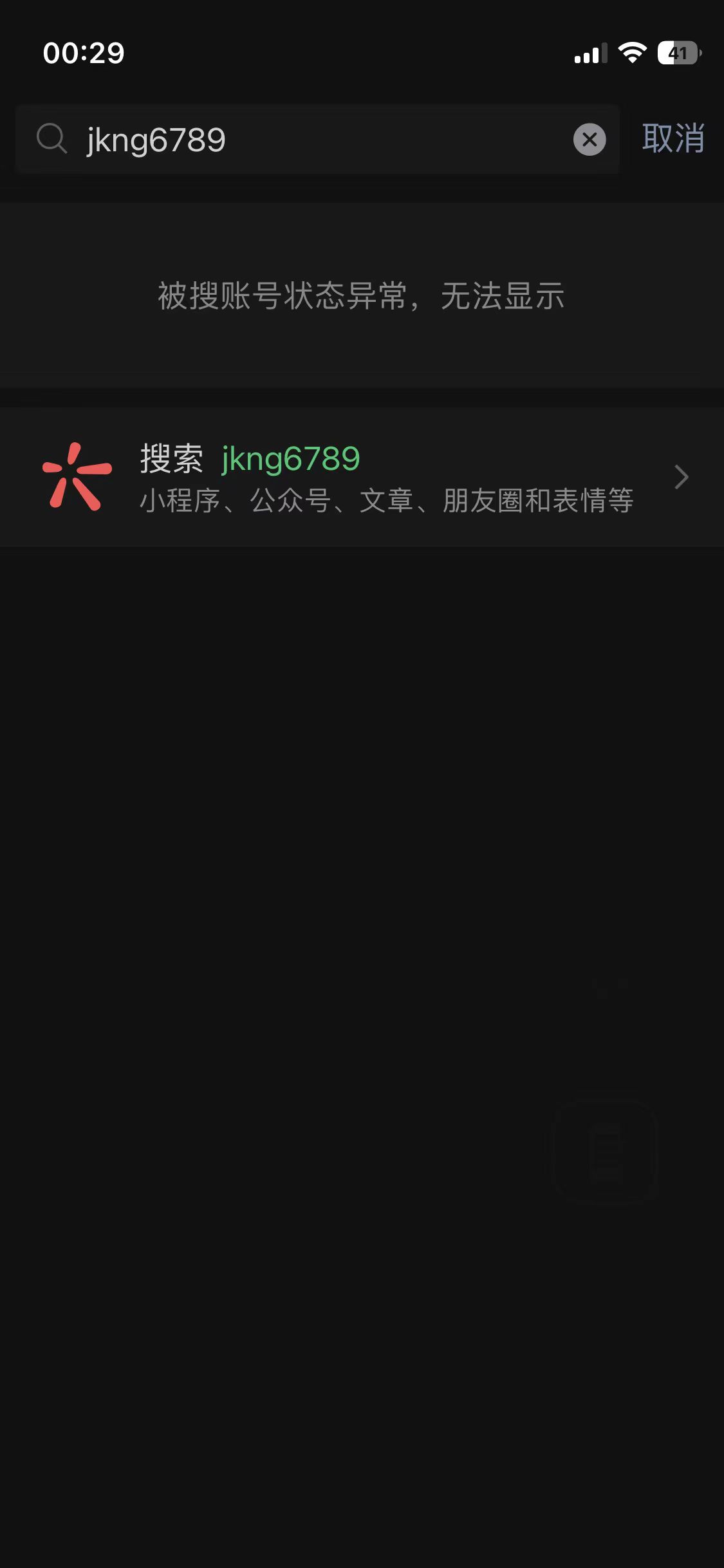Clear the search text jkng6789
The width and height of the screenshot is (724, 1568).
(589, 140)
